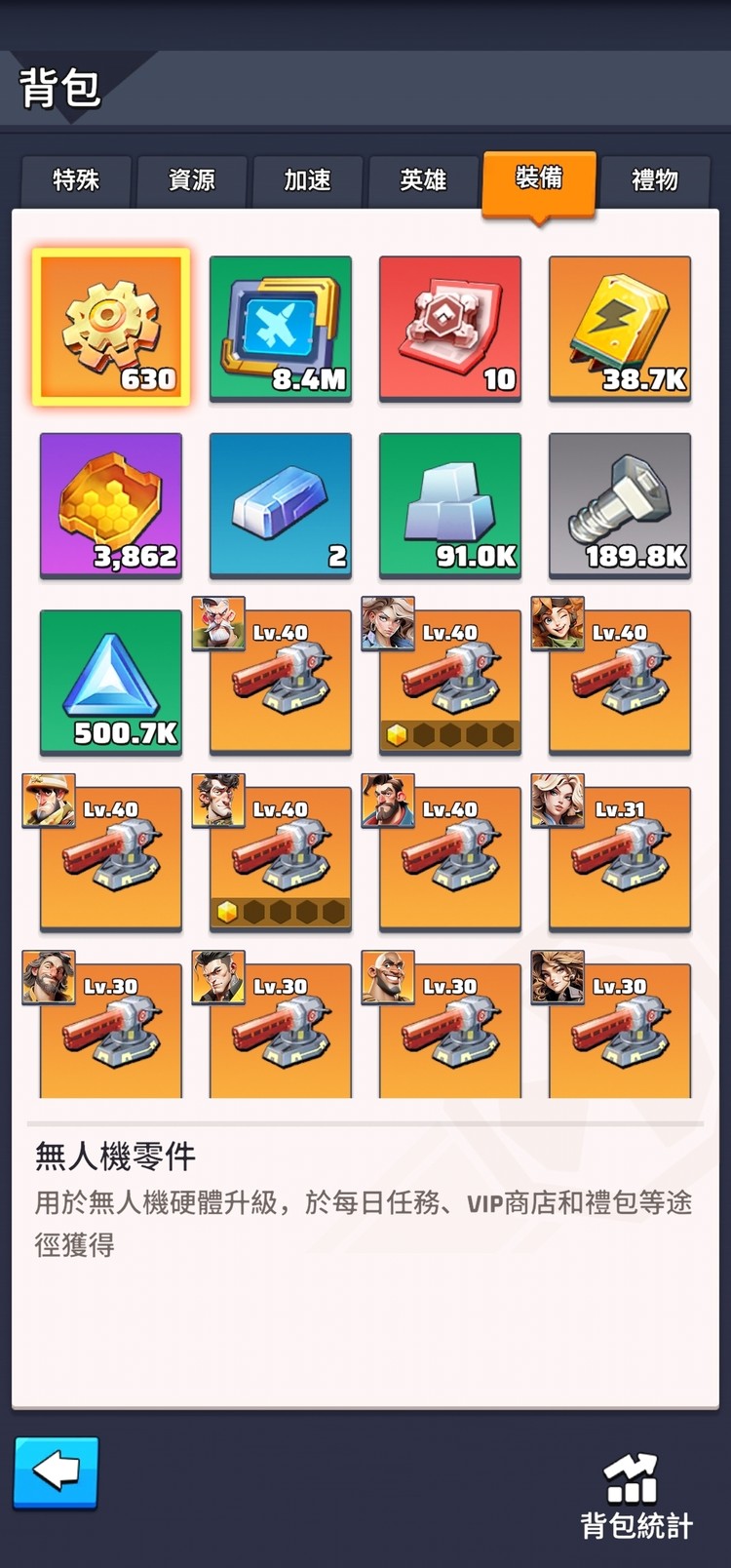Select the lightning chip item showing 38.7K
This screenshot has height=1568, width=731.
click(620, 328)
